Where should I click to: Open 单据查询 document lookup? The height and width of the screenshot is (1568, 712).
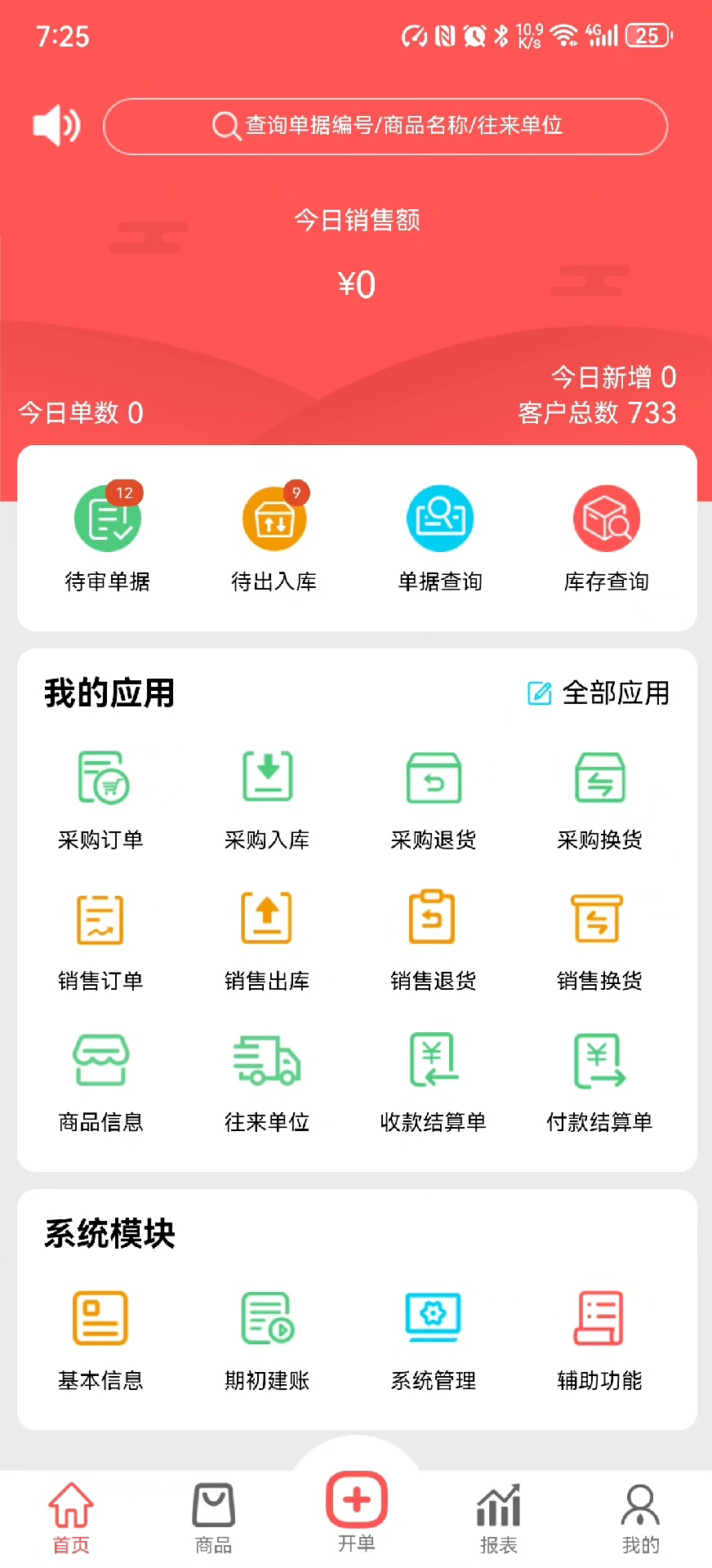click(440, 535)
